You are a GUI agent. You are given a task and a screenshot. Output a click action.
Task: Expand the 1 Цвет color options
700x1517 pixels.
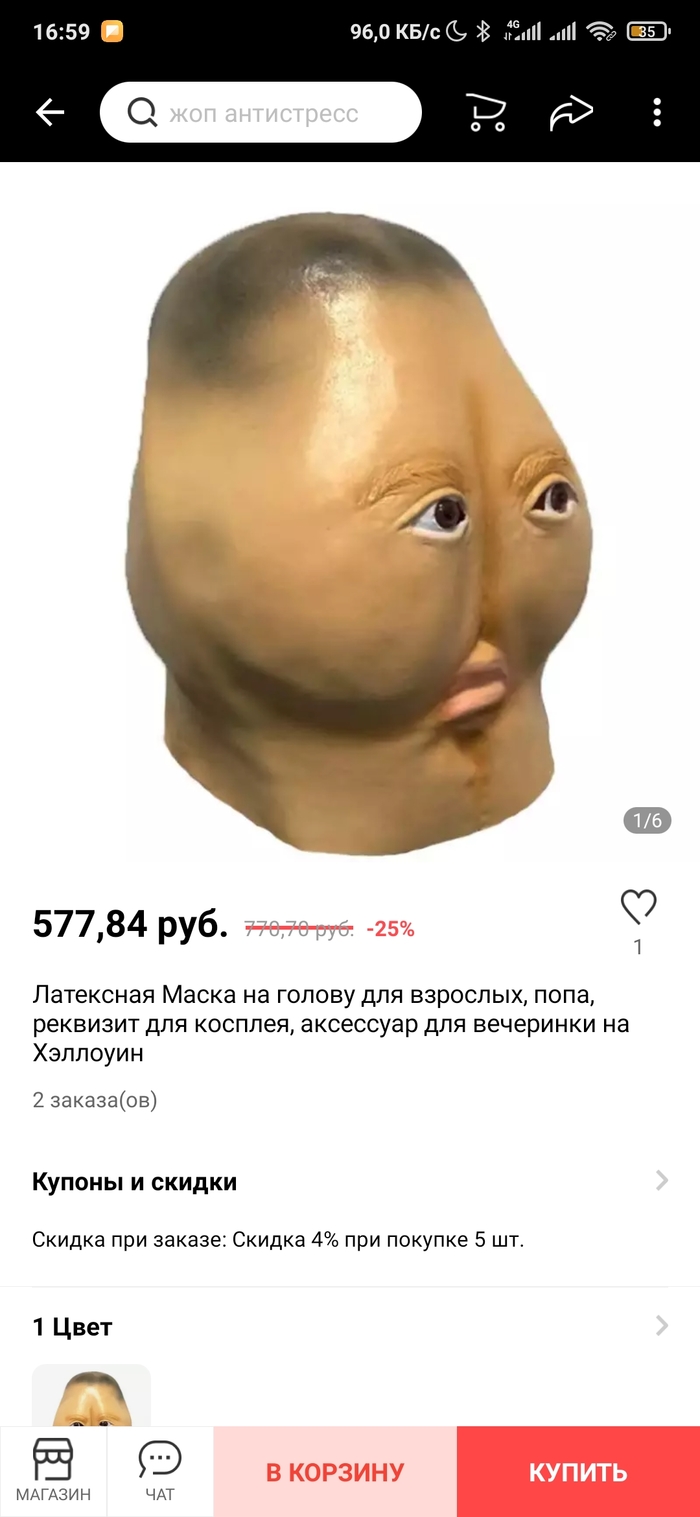(350, 1327)
